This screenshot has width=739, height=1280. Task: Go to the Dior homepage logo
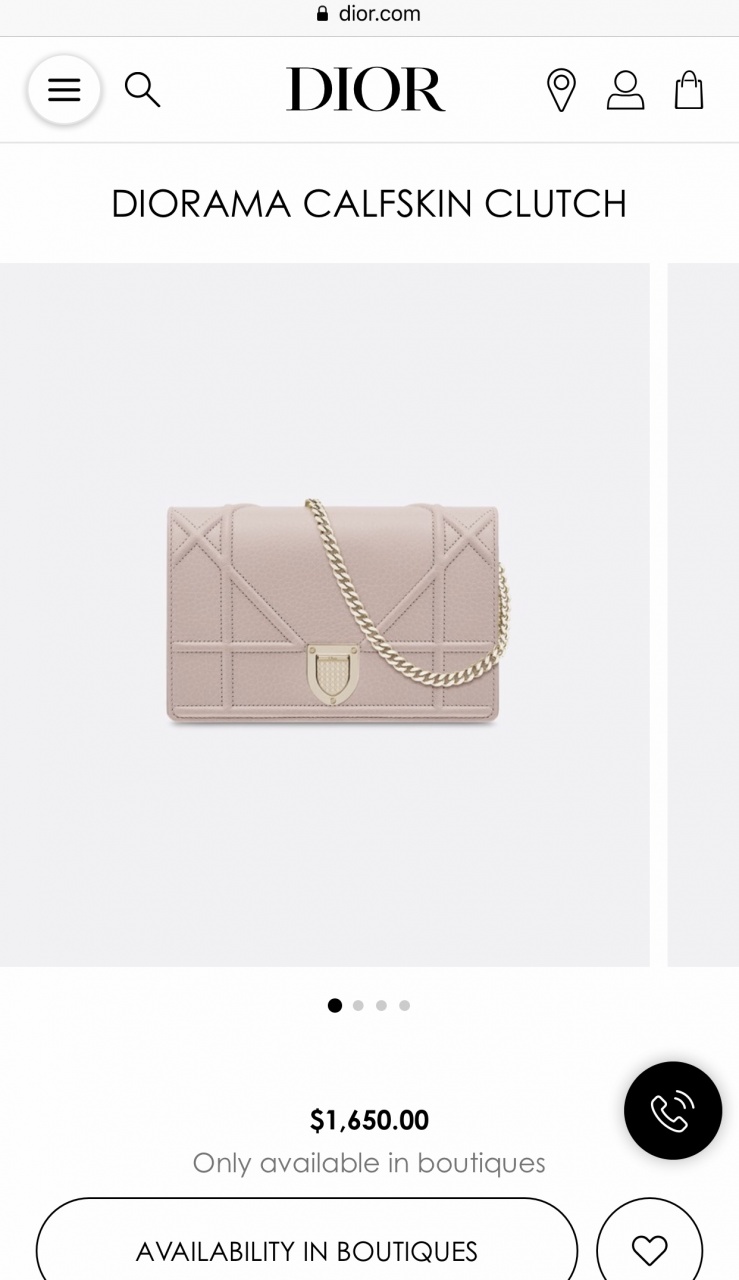366,90
